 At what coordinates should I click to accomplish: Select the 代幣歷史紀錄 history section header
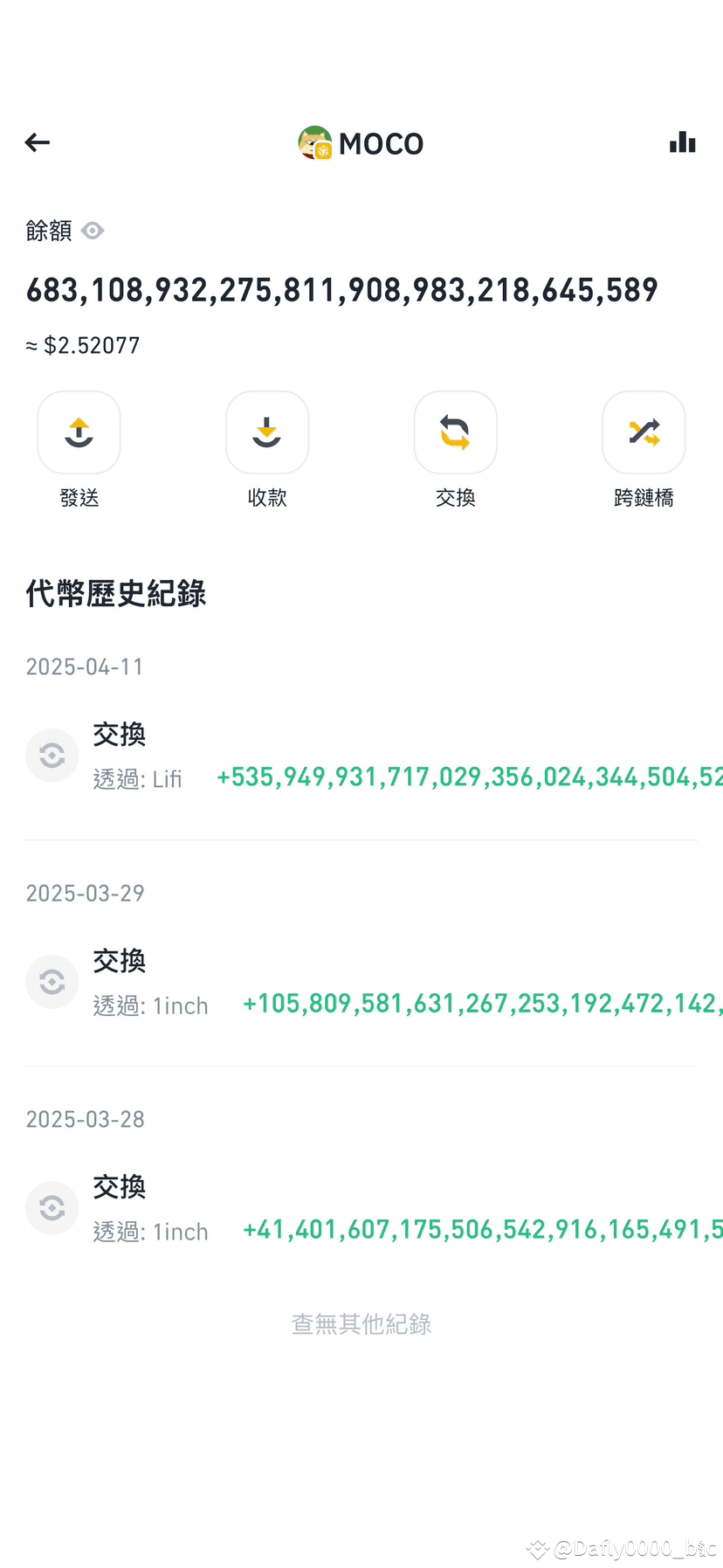(115, 593)
